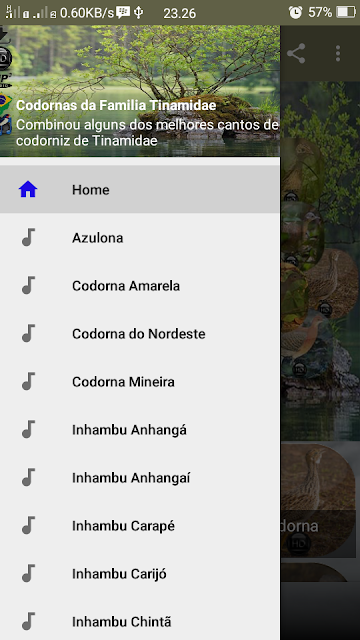Select Home in the drawer

(140, 189)
